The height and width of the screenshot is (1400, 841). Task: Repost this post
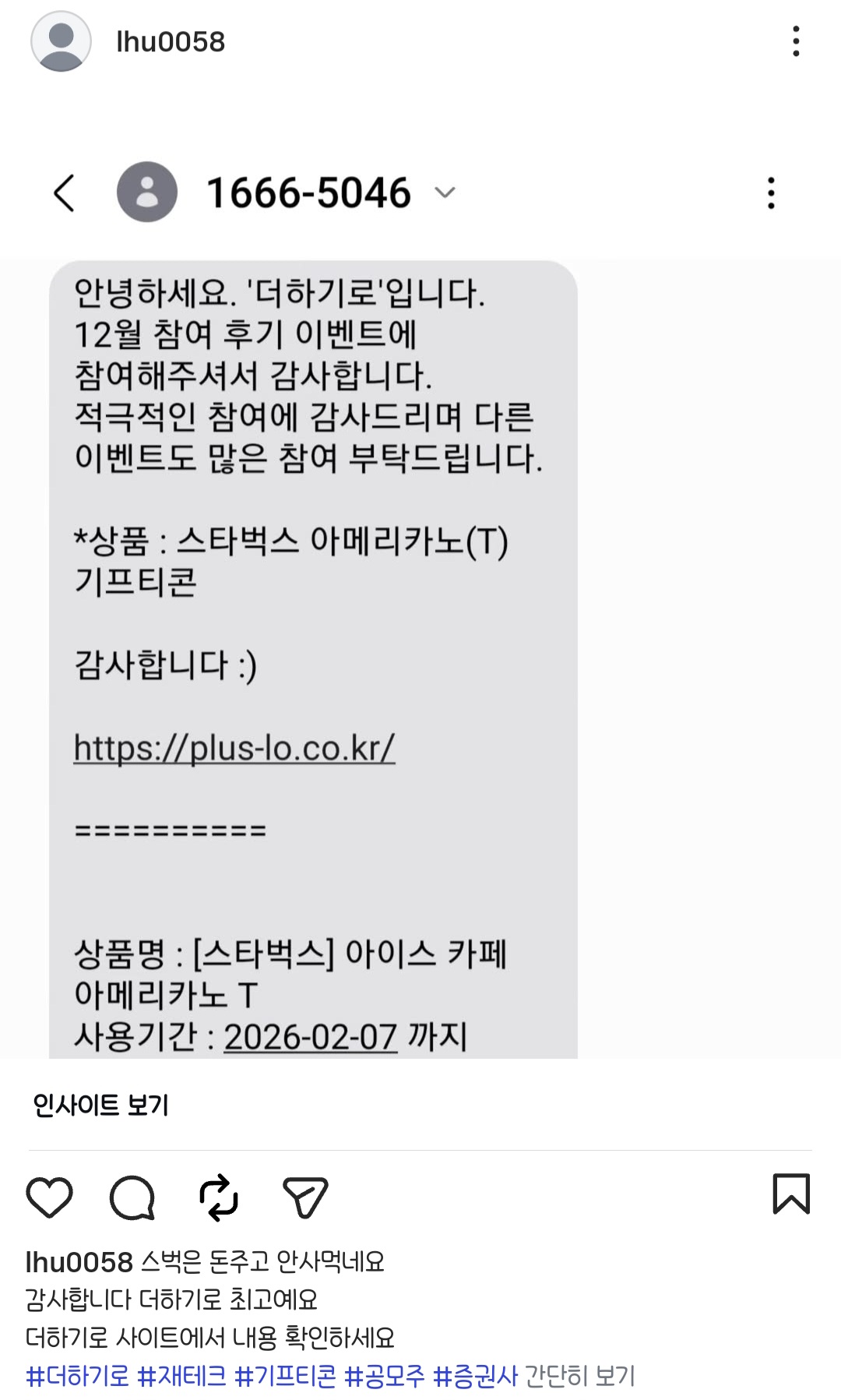pyautogui.click(x=219, y=1197)
